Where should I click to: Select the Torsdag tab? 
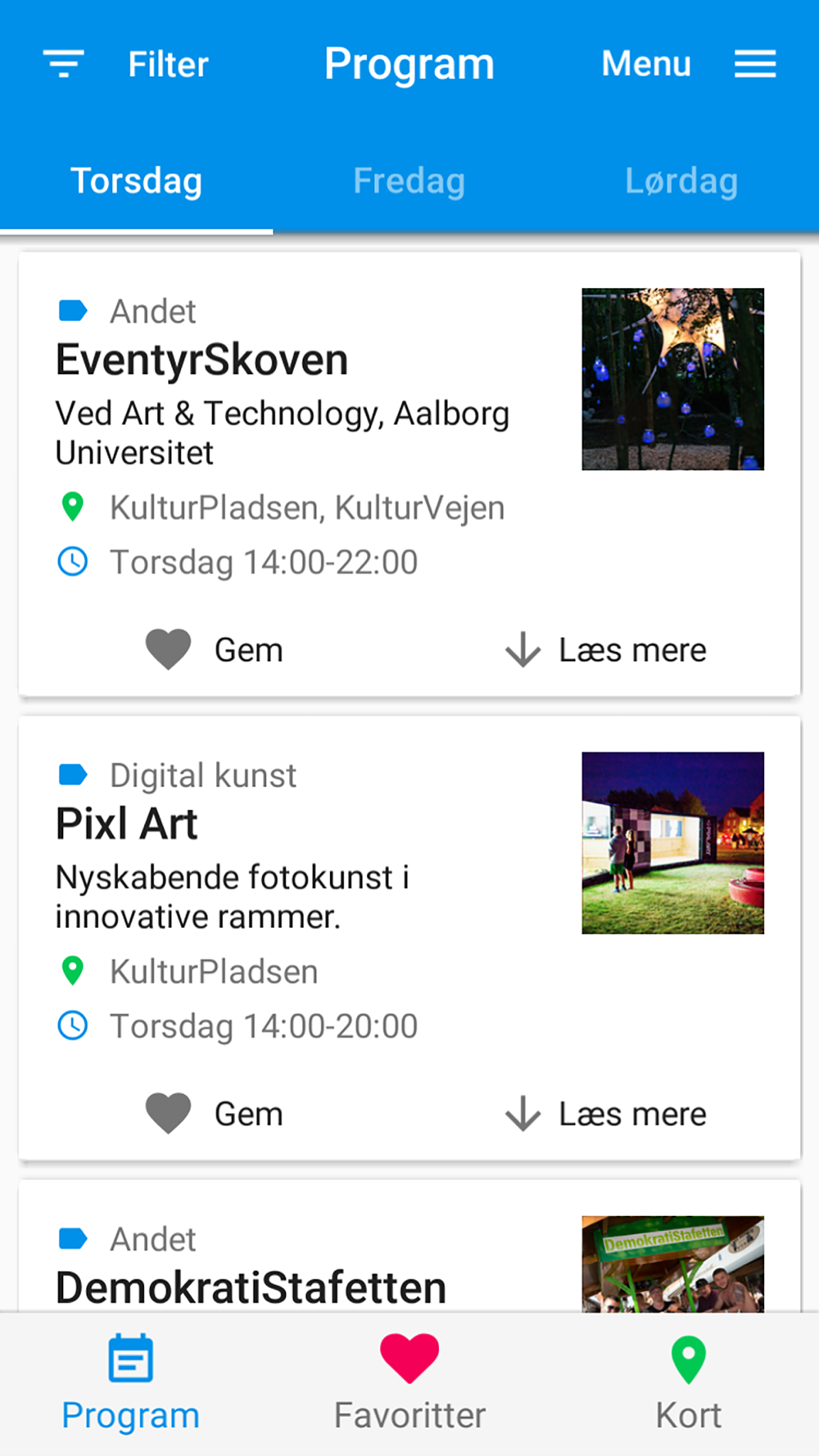point(137,181)
